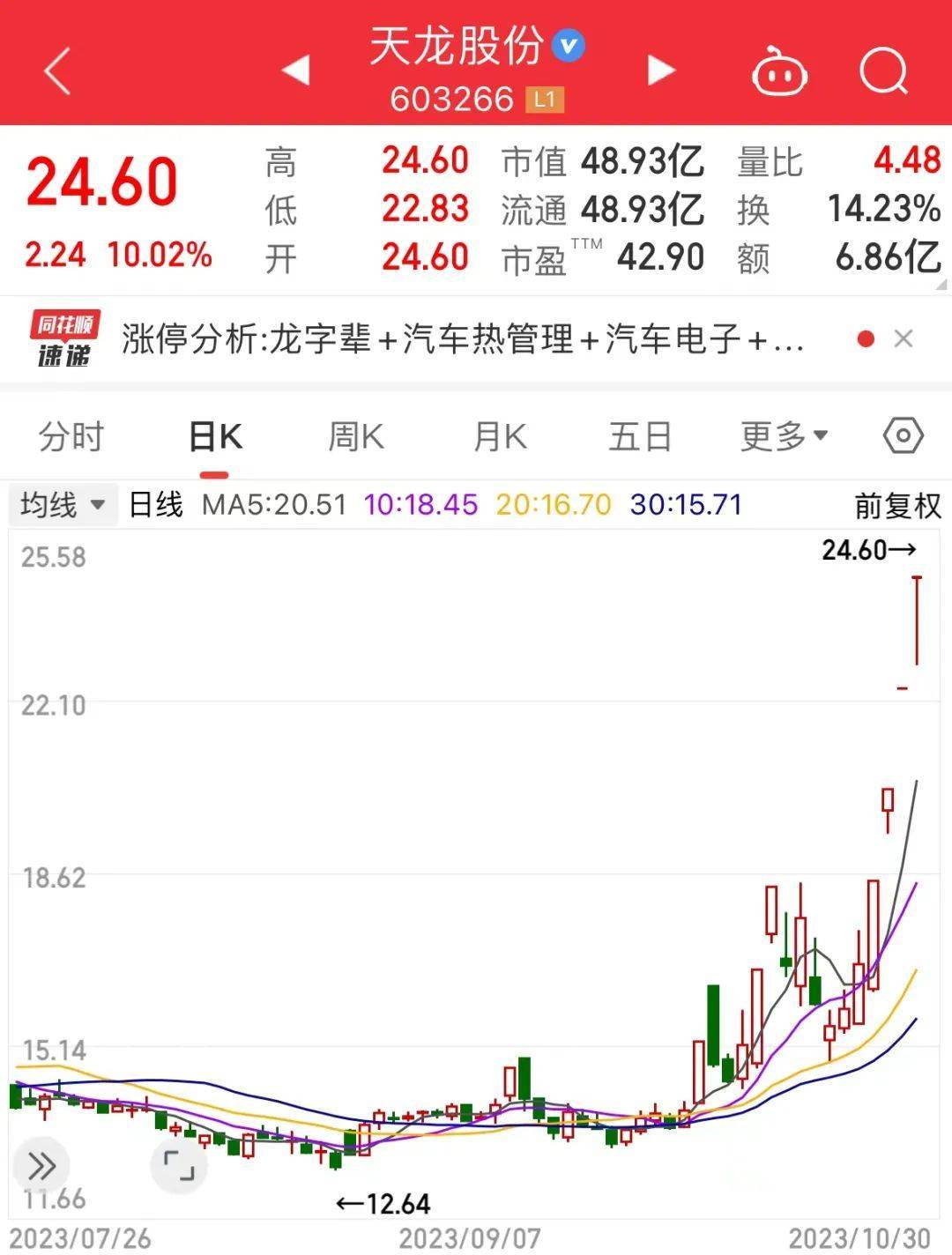The height and width of the screenshot is (1255, 952).
Task: Dismiss the 涨停分析 banner
Action: tap(904, 339)
